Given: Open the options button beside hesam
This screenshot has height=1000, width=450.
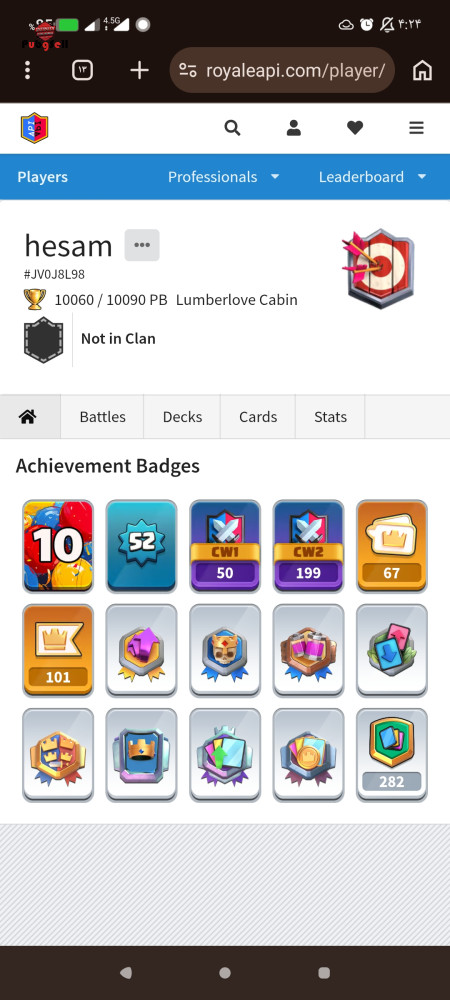Looking at the screenshot, I should (142, 245).
